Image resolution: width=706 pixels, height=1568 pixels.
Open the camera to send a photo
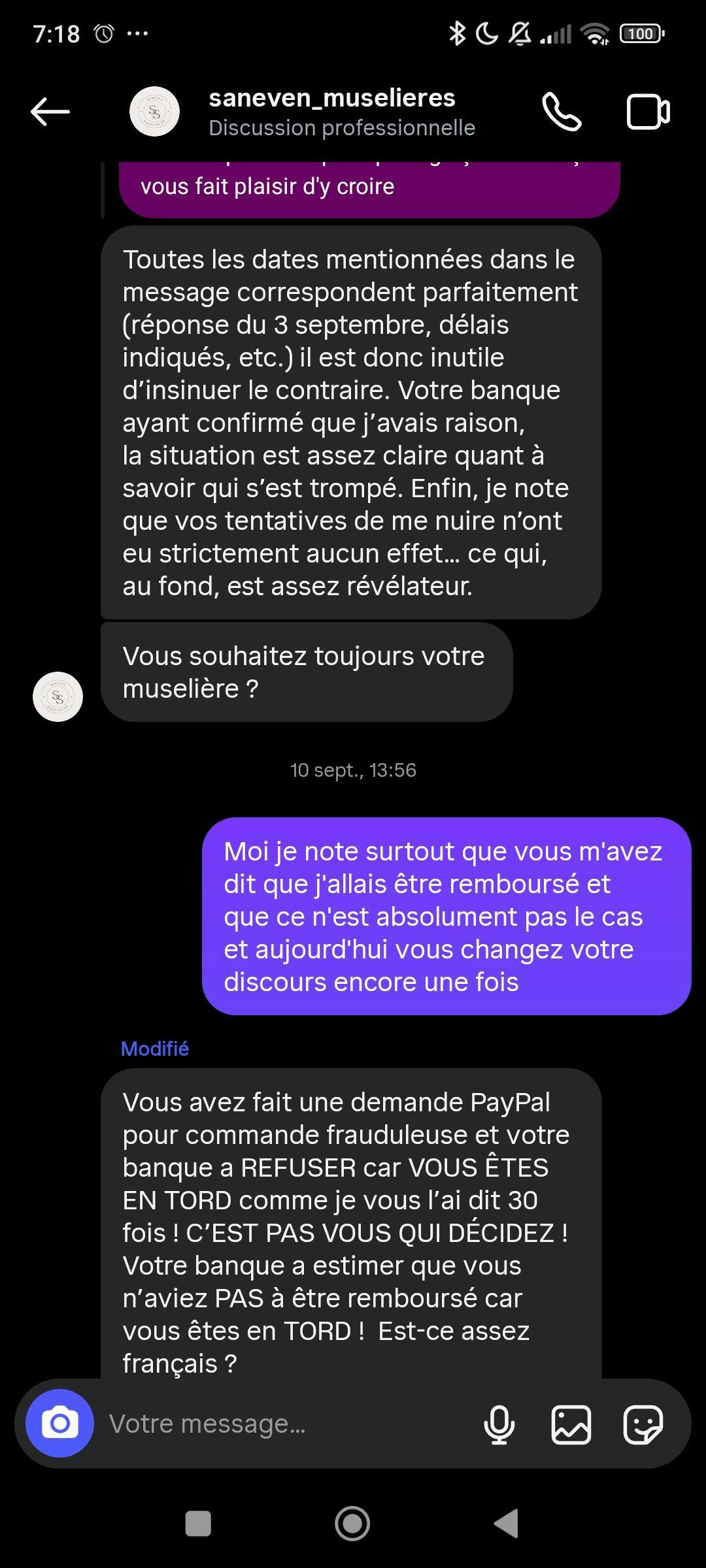pyautogui.click(x=59, y=1424)
